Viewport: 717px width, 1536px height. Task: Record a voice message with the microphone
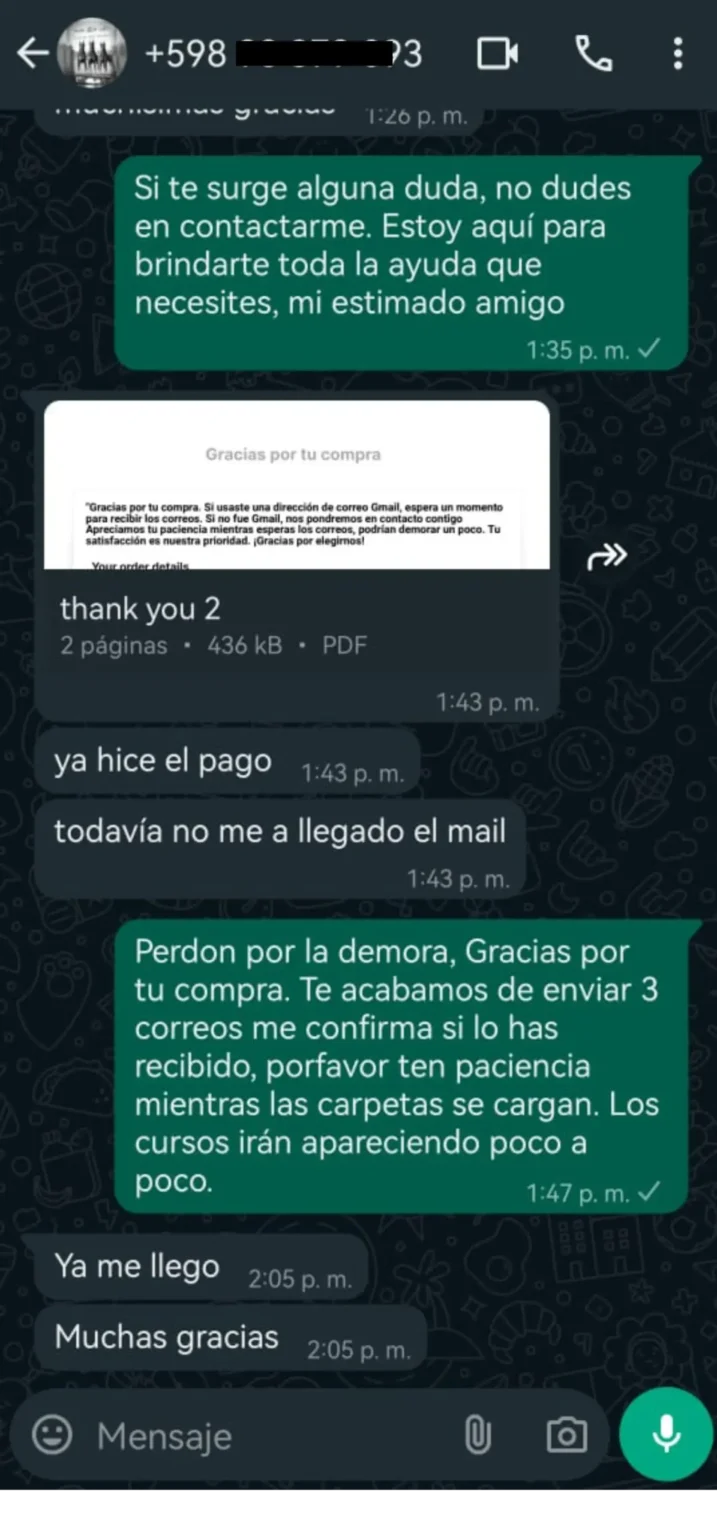coord(666,1436)
